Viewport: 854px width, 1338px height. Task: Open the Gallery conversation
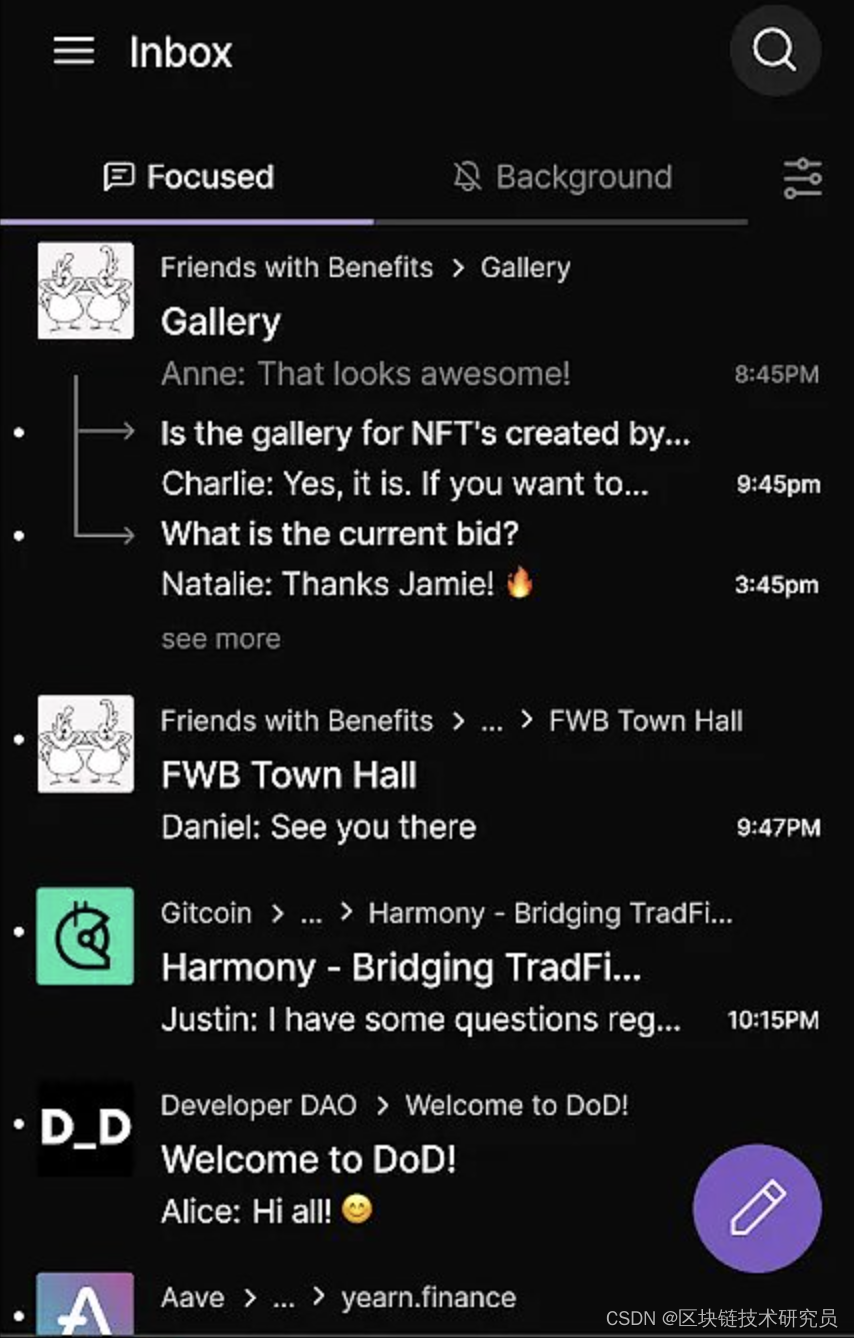point(221,322)
